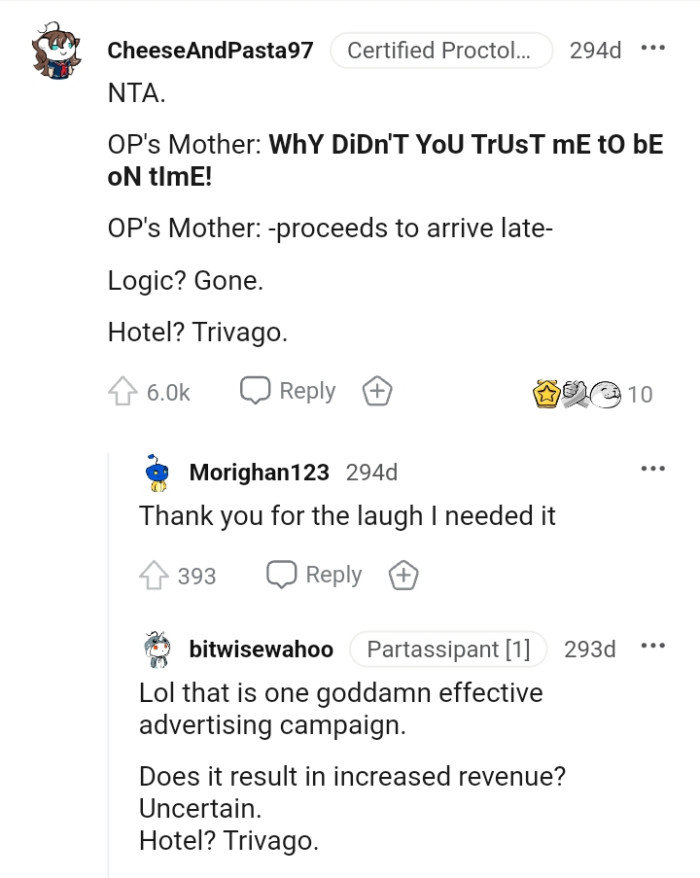This screenshot has width=700, height=878.
Task: Open overflow menu on bitwisewahoo's comment
Action: tap(653, 646)
